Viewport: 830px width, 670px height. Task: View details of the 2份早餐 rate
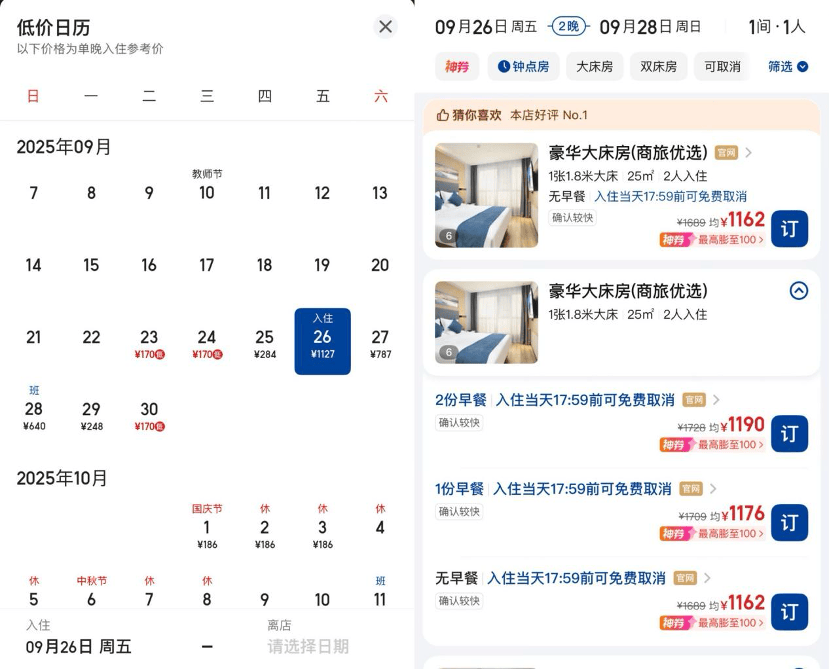tap(577, 400)
